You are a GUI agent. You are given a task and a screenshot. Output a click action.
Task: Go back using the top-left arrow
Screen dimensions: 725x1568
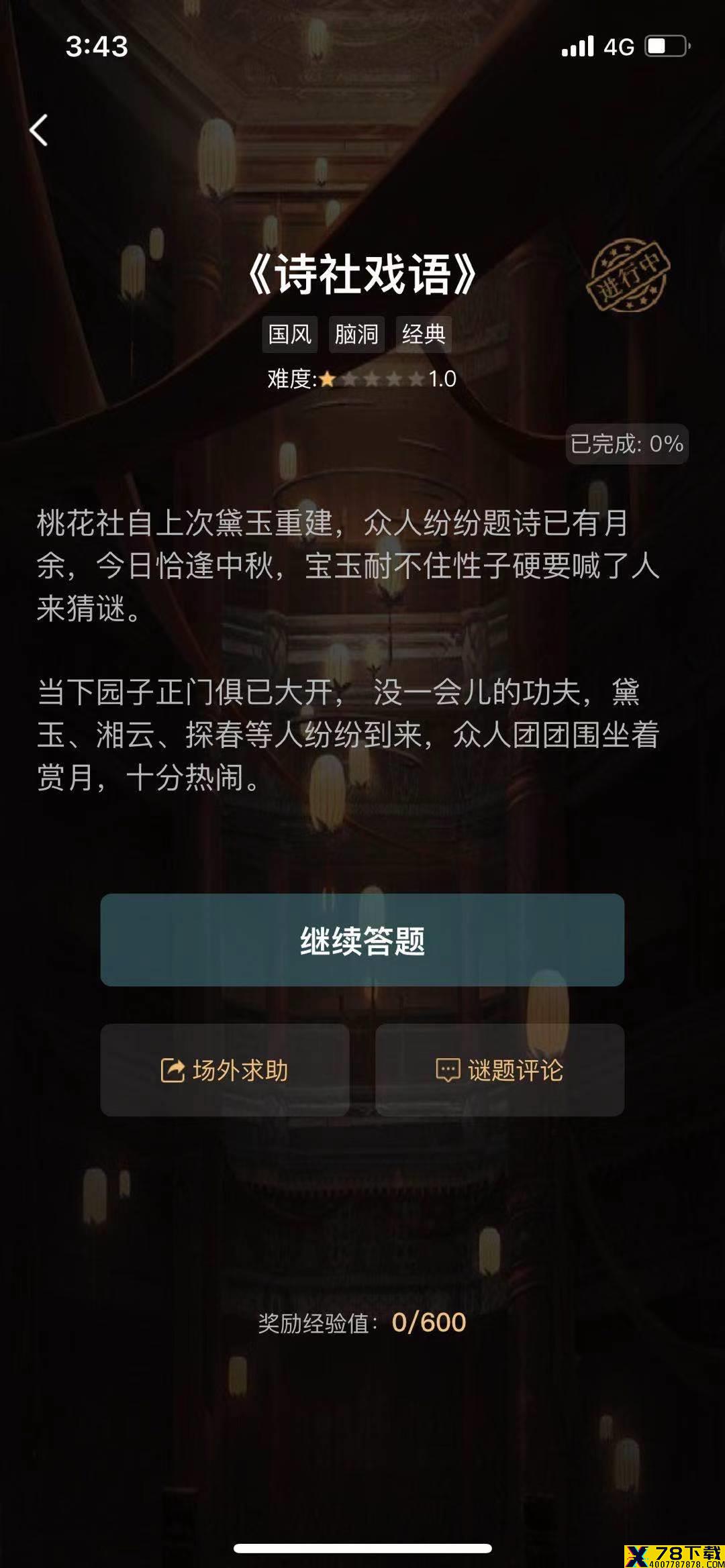point(39,130)
